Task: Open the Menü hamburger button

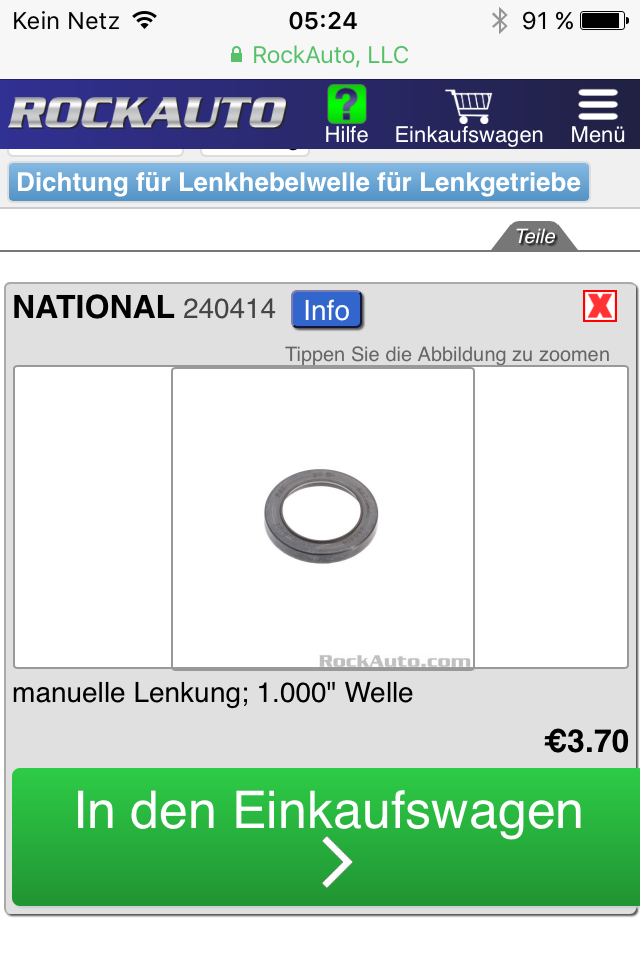Action: tap(598, 115)
